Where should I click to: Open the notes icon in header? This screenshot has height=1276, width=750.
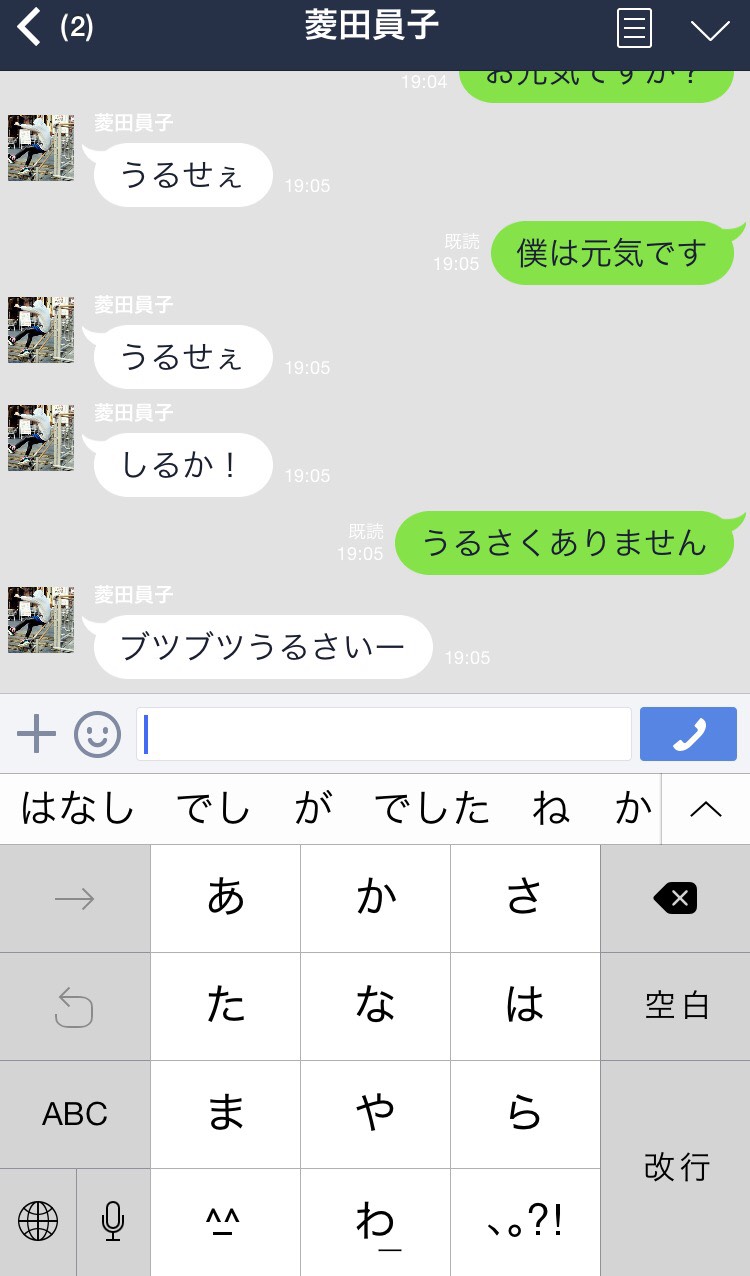(x=634, y=28)
